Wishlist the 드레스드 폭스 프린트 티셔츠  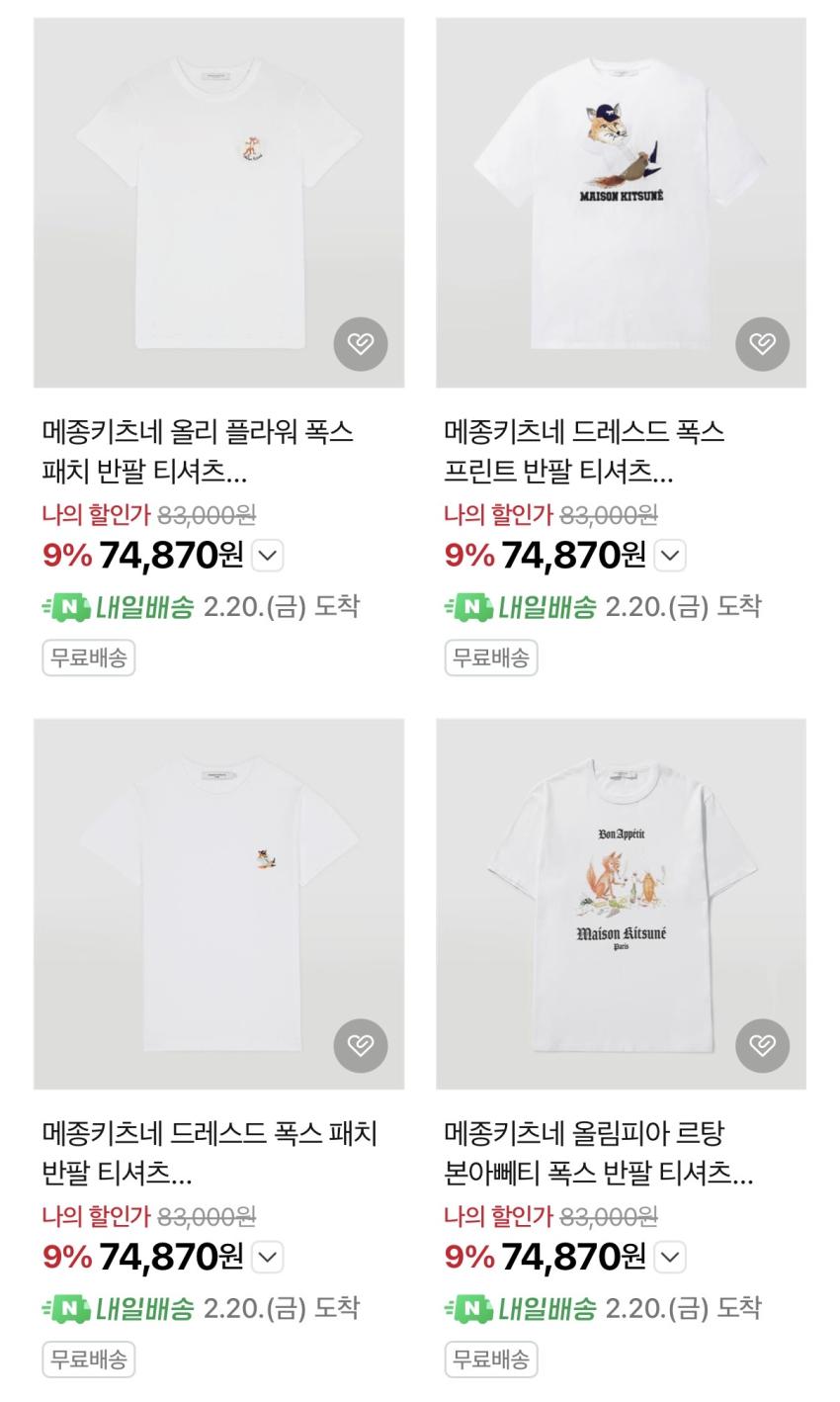[x=763, y=344]
